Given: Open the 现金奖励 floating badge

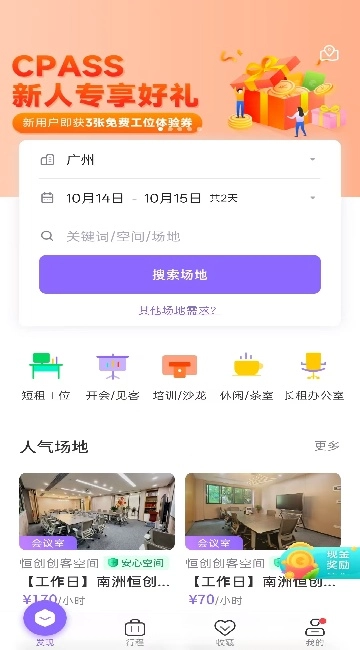Looking at the screenshot, I should tap(321, 560).
